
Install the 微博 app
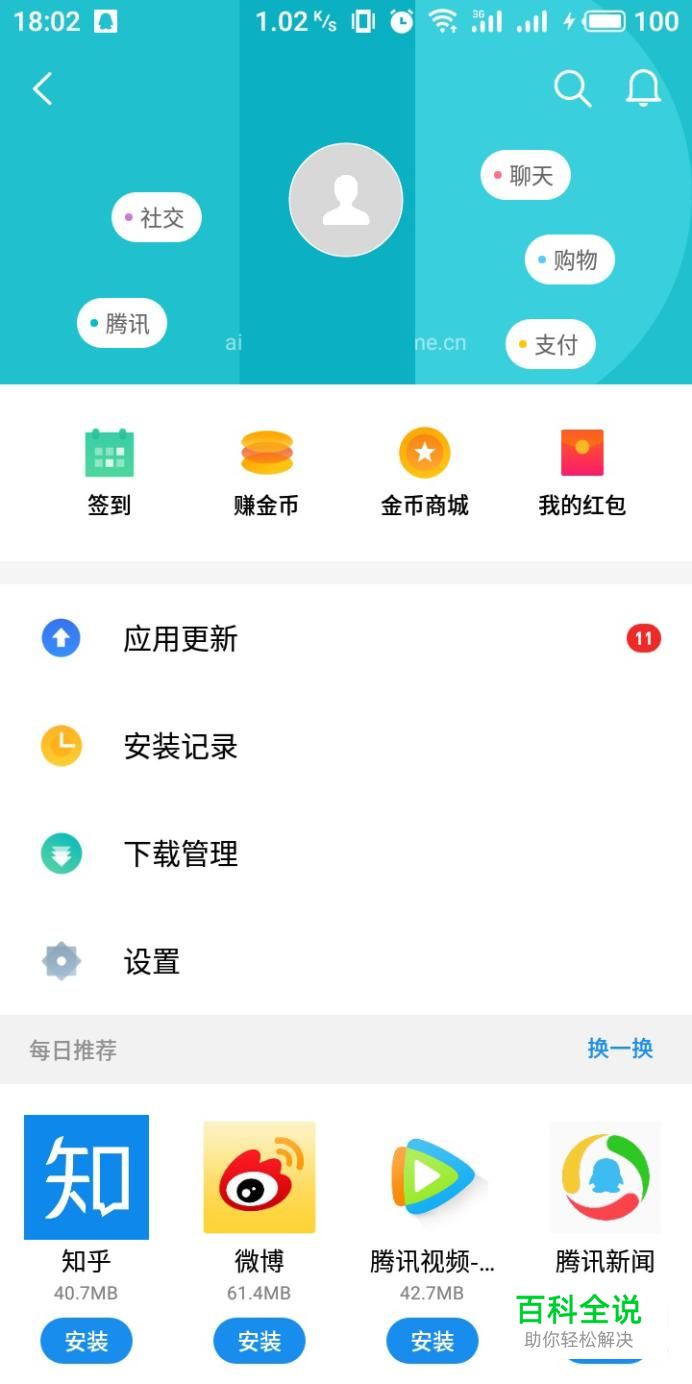tap(259, 1341)
